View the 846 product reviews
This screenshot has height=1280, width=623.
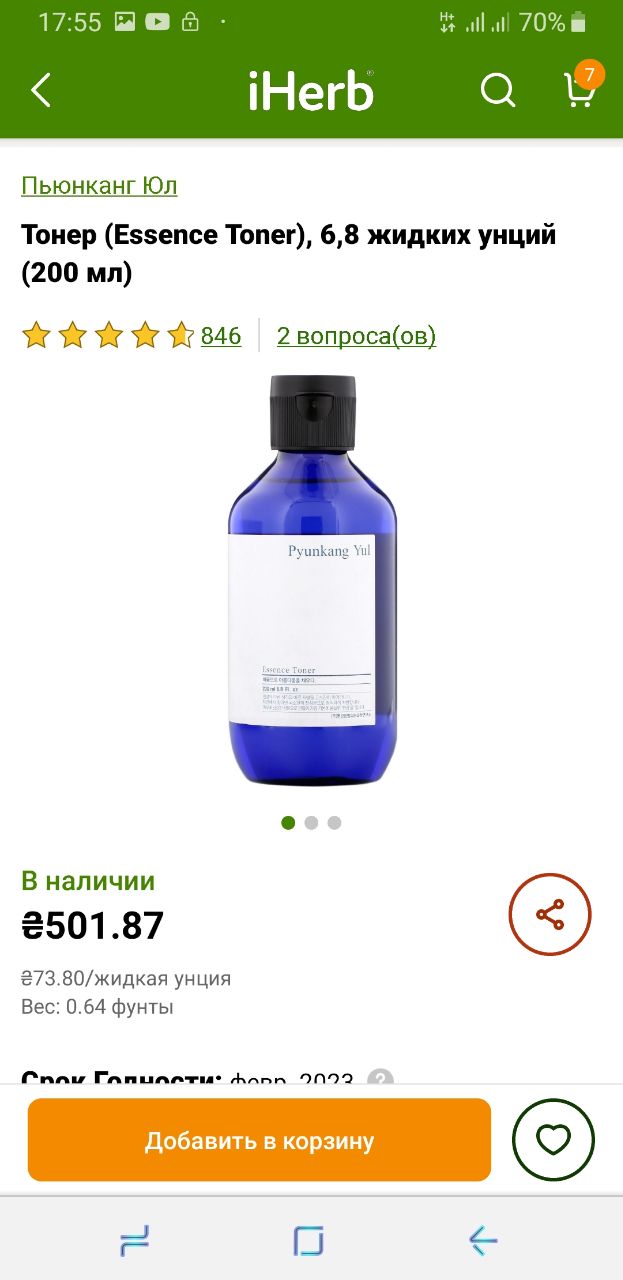221,336
